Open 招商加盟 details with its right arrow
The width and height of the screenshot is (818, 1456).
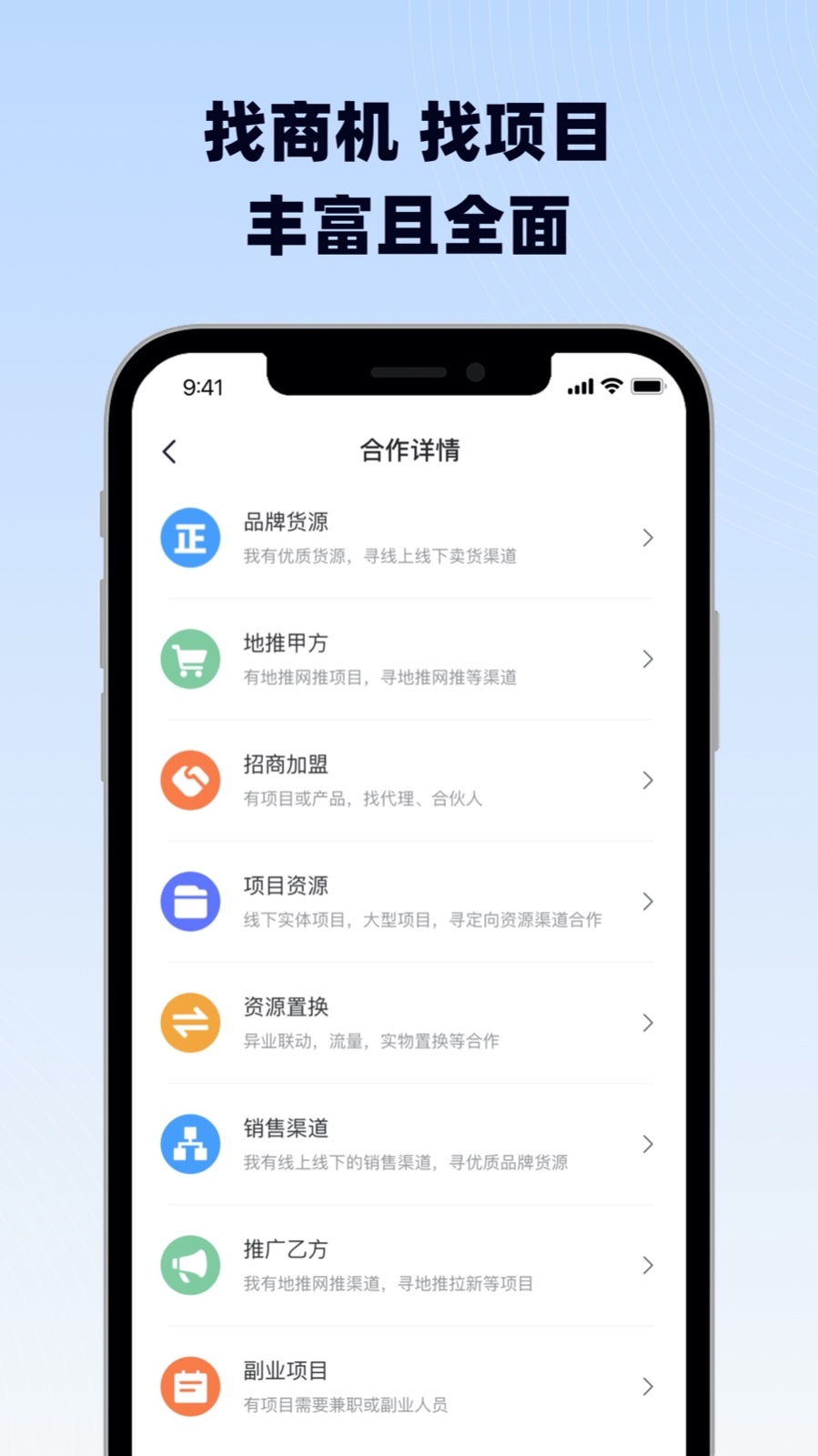pos(647,780)
